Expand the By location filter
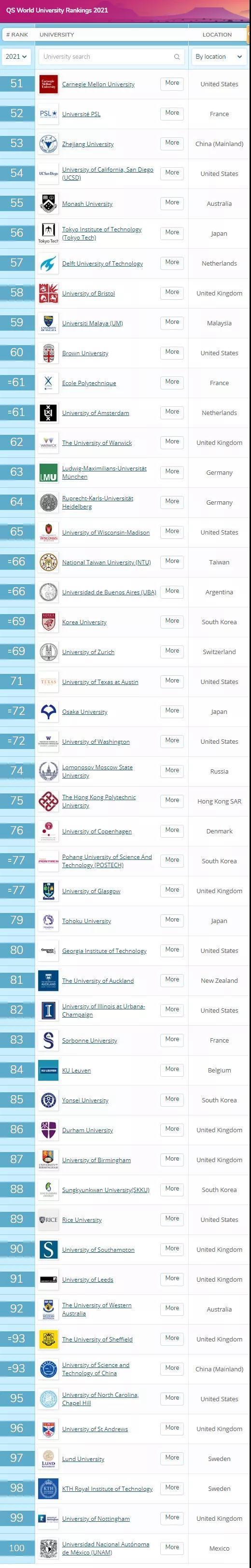Screen dimensions: 251x1568 pos(219,56)
